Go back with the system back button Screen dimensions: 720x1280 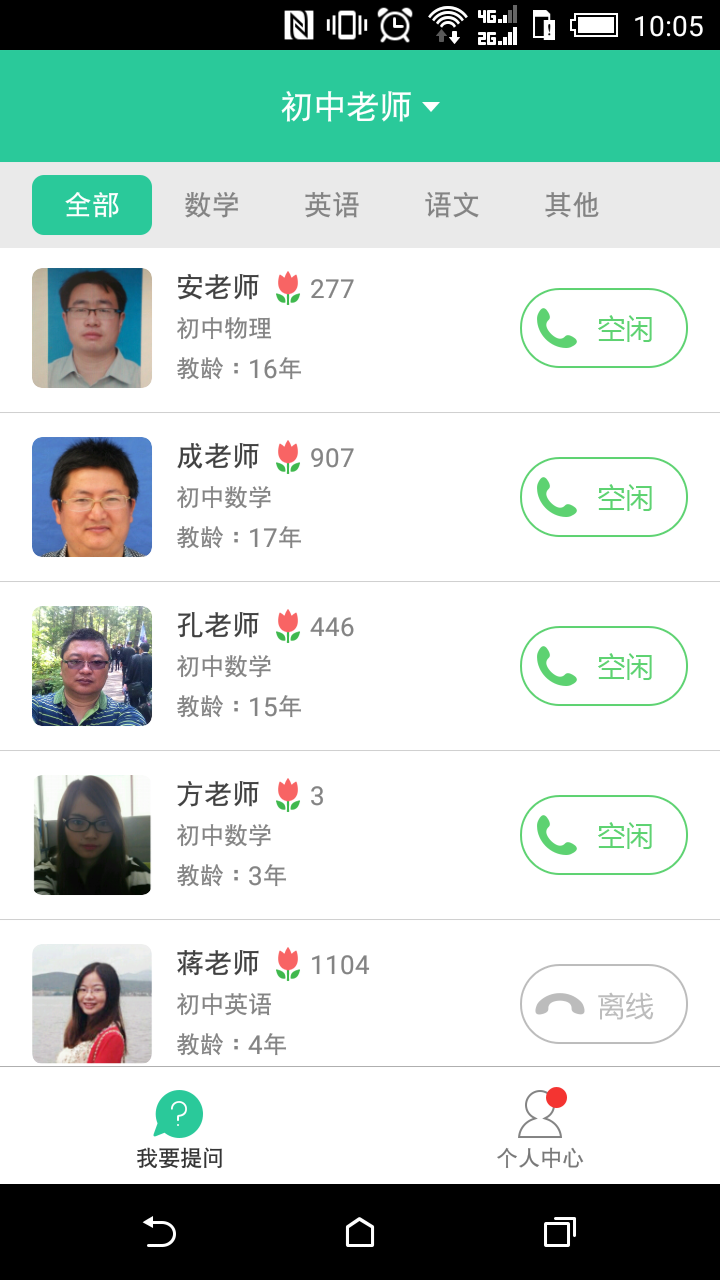pyautogui.click(x=160, y=1232)
